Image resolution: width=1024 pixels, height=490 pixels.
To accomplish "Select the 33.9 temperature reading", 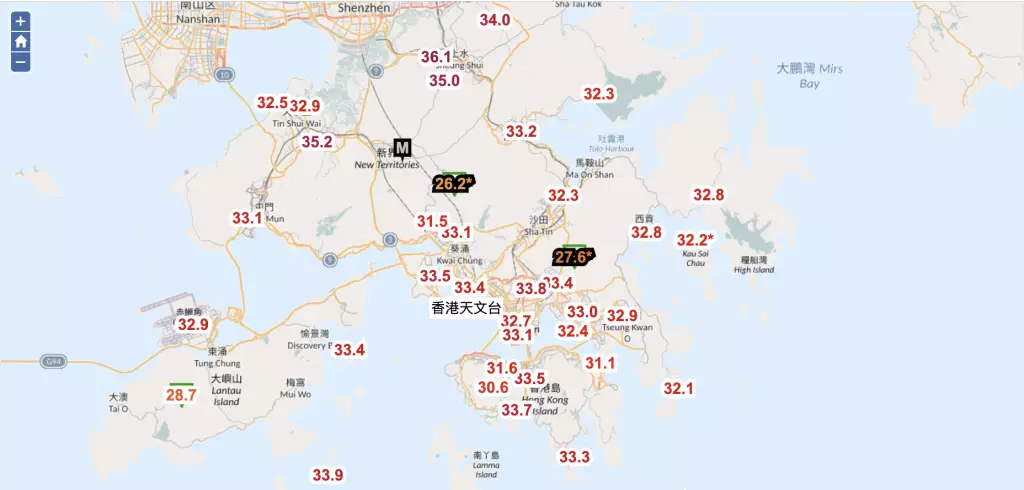I will tap(328, 475).
